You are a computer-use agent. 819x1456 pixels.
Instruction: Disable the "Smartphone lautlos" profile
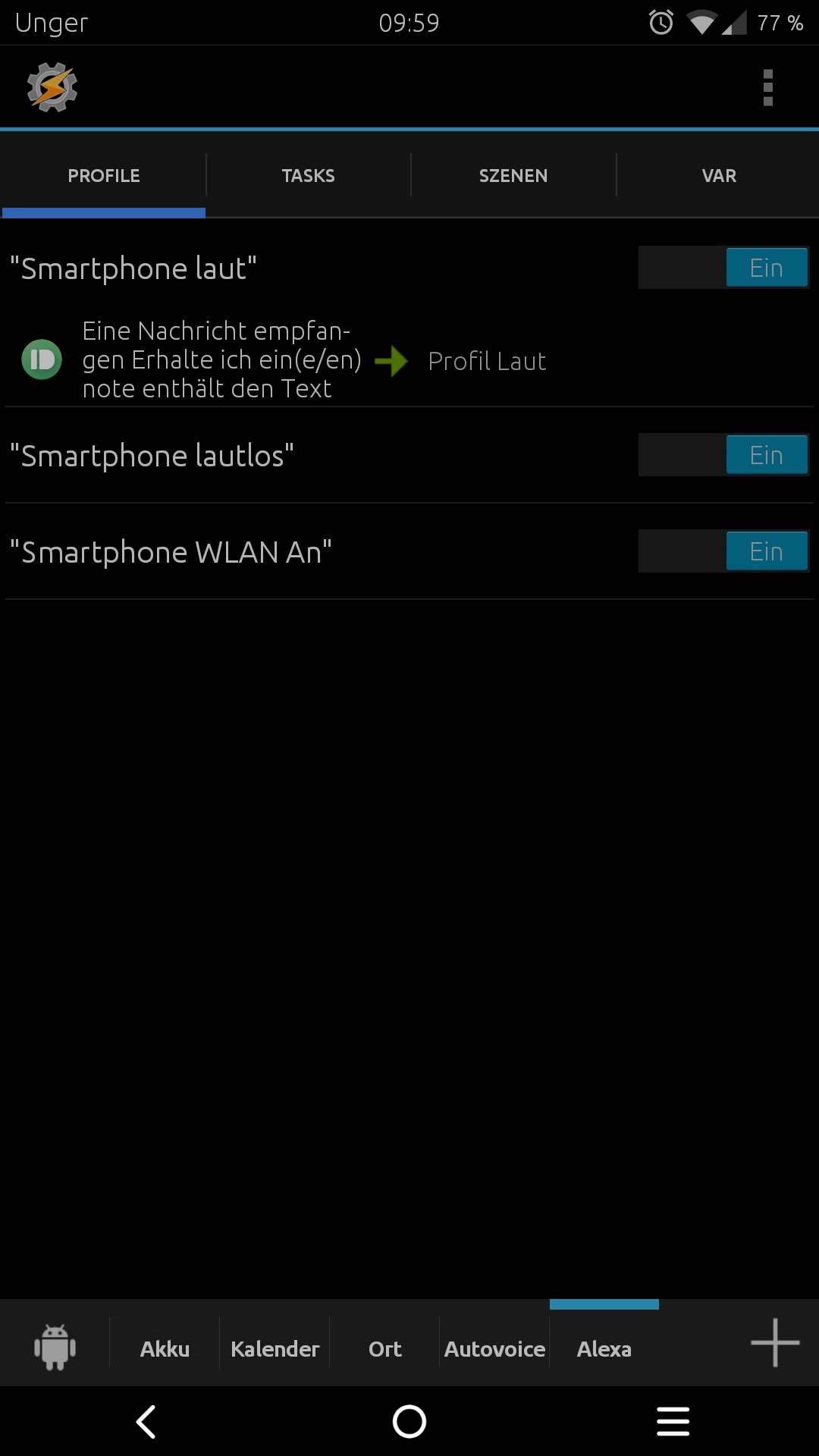723,455
